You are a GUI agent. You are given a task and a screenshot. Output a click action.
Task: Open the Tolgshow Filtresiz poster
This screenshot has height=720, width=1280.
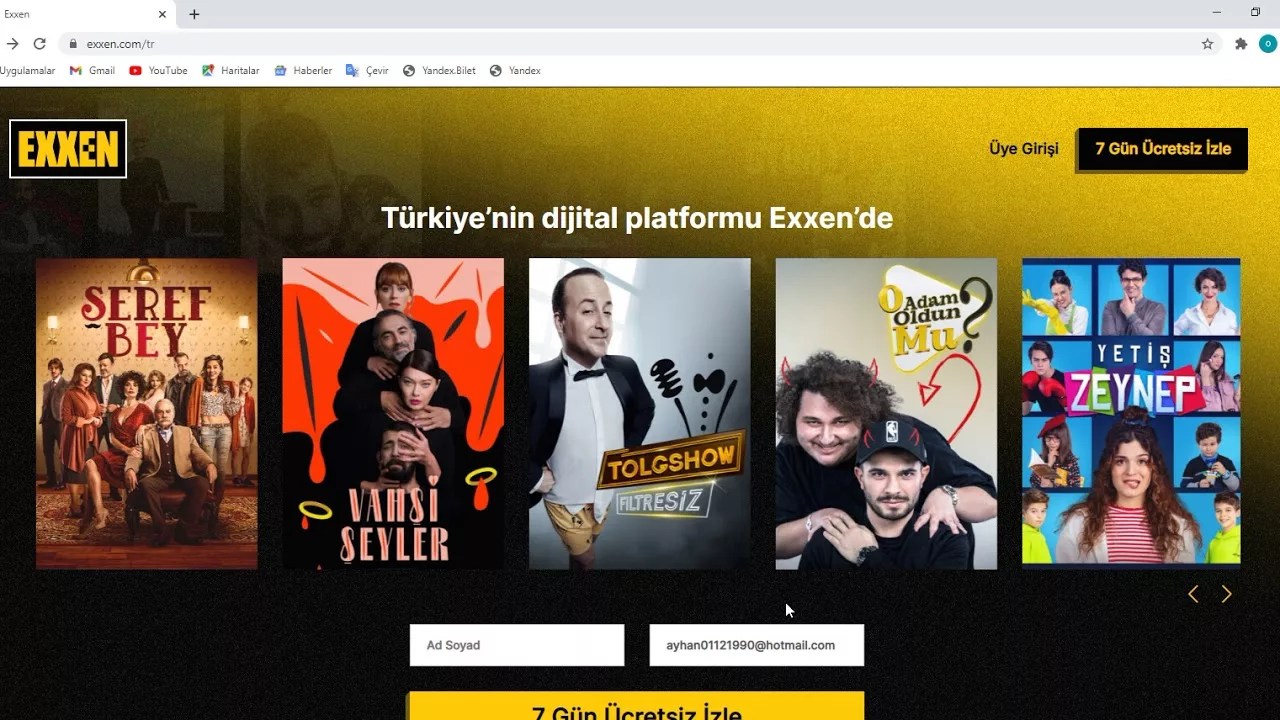[640, 414]
